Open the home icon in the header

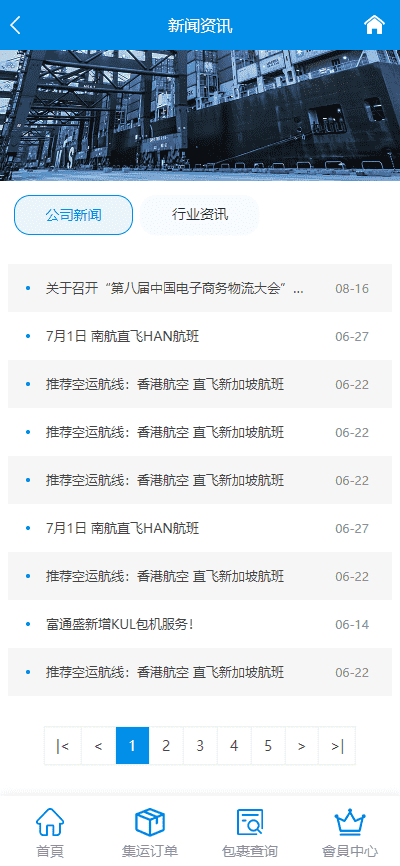374,25
